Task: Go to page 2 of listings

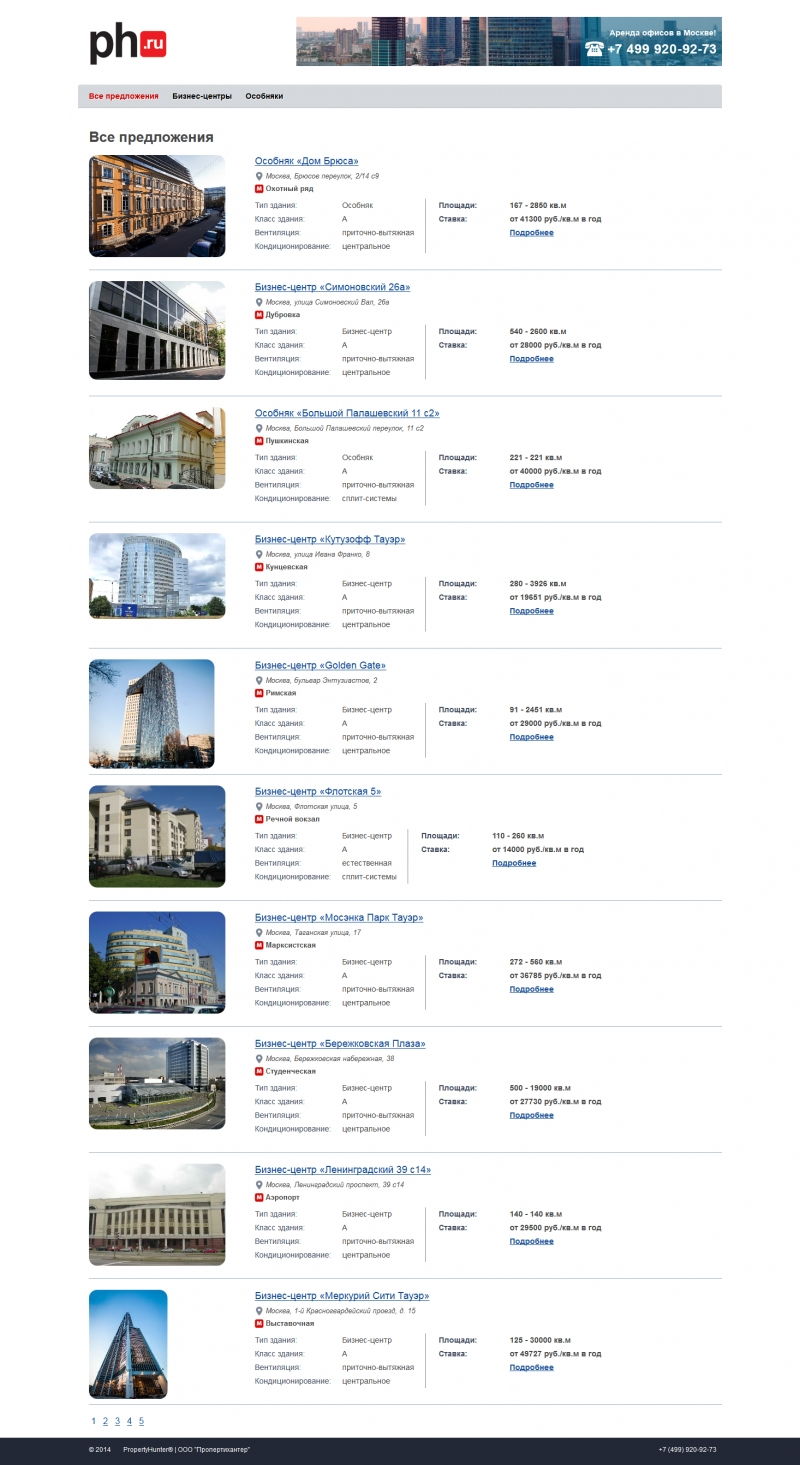Action: tap(105, 1421)
